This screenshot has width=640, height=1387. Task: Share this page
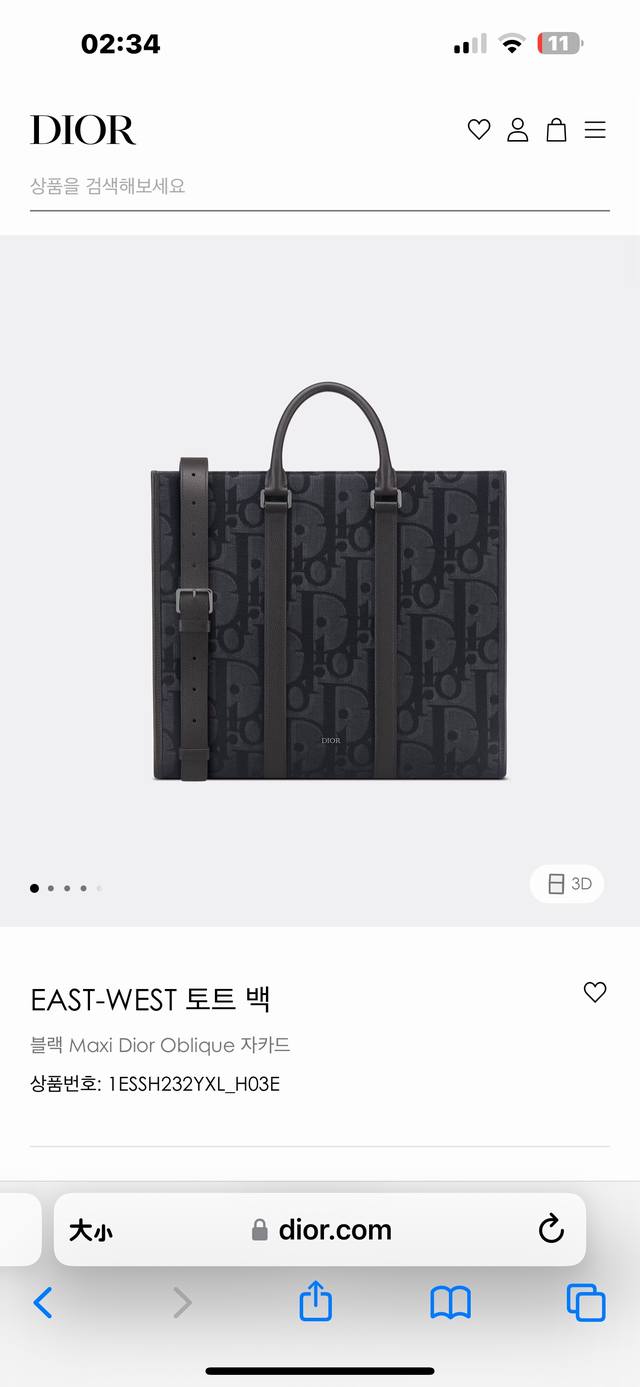click(x=316, y=1302)
